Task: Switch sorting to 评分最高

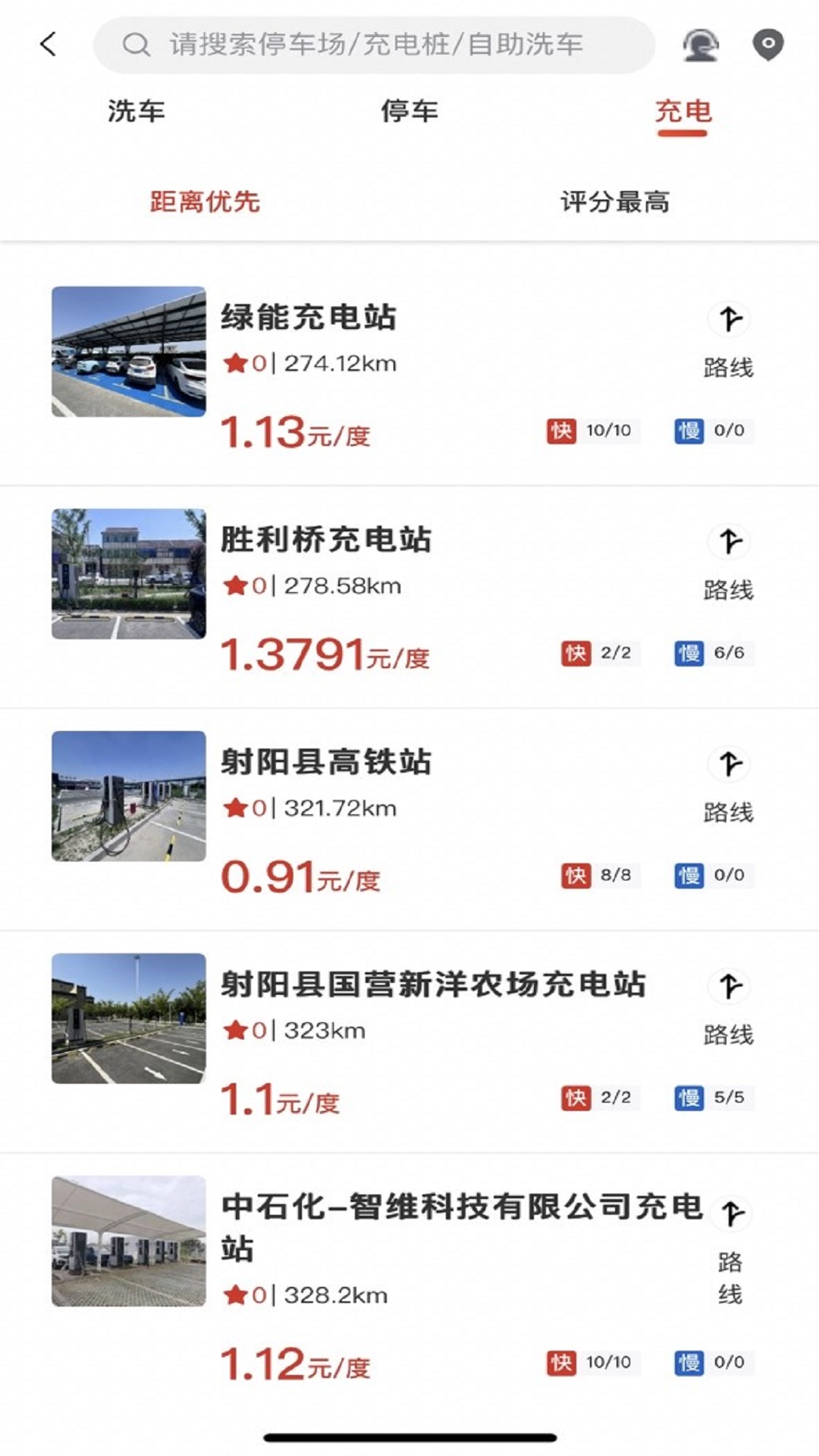Action: 615,202
